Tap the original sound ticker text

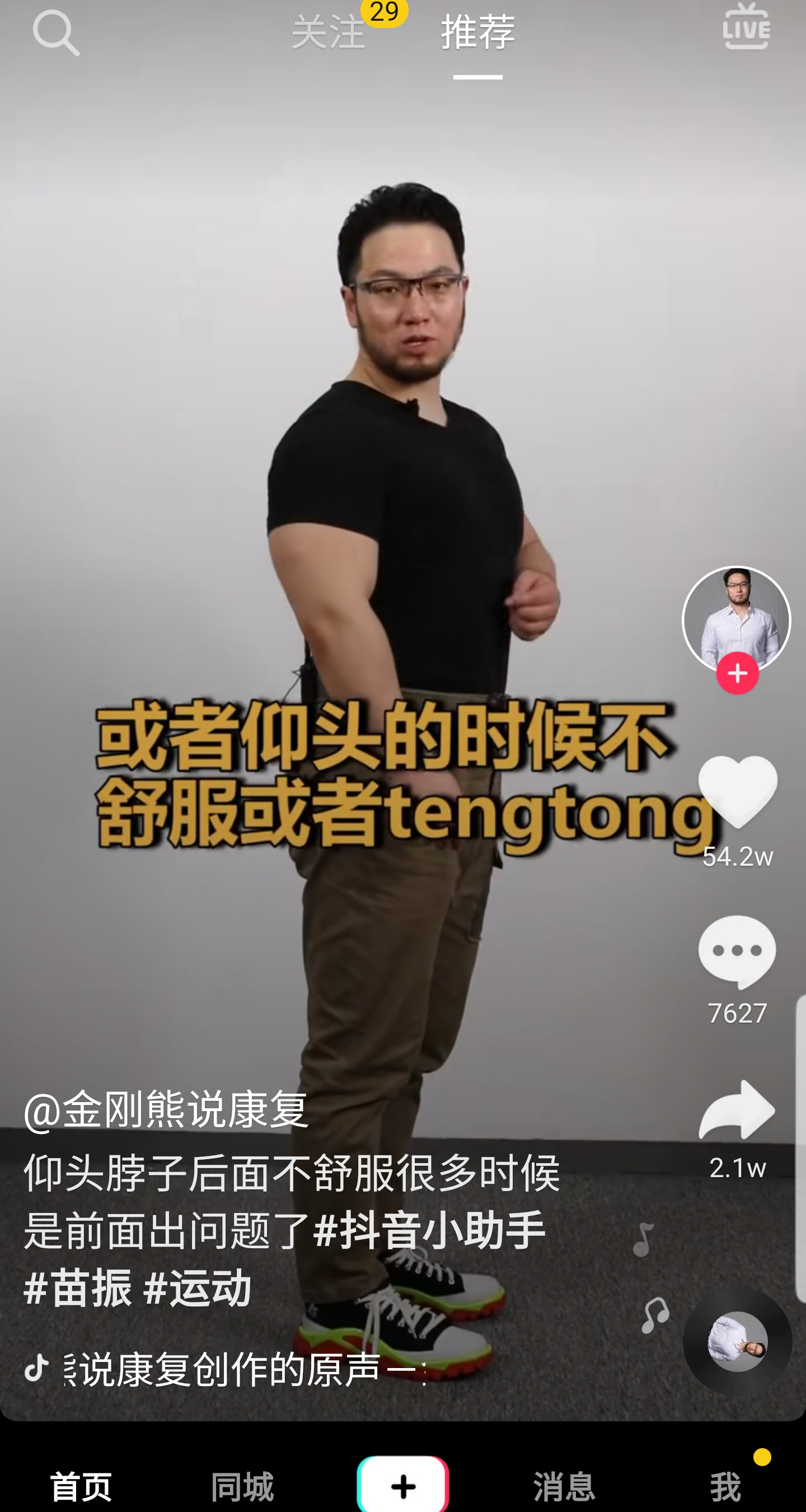pyautogui.click(x=245, y=1369)
